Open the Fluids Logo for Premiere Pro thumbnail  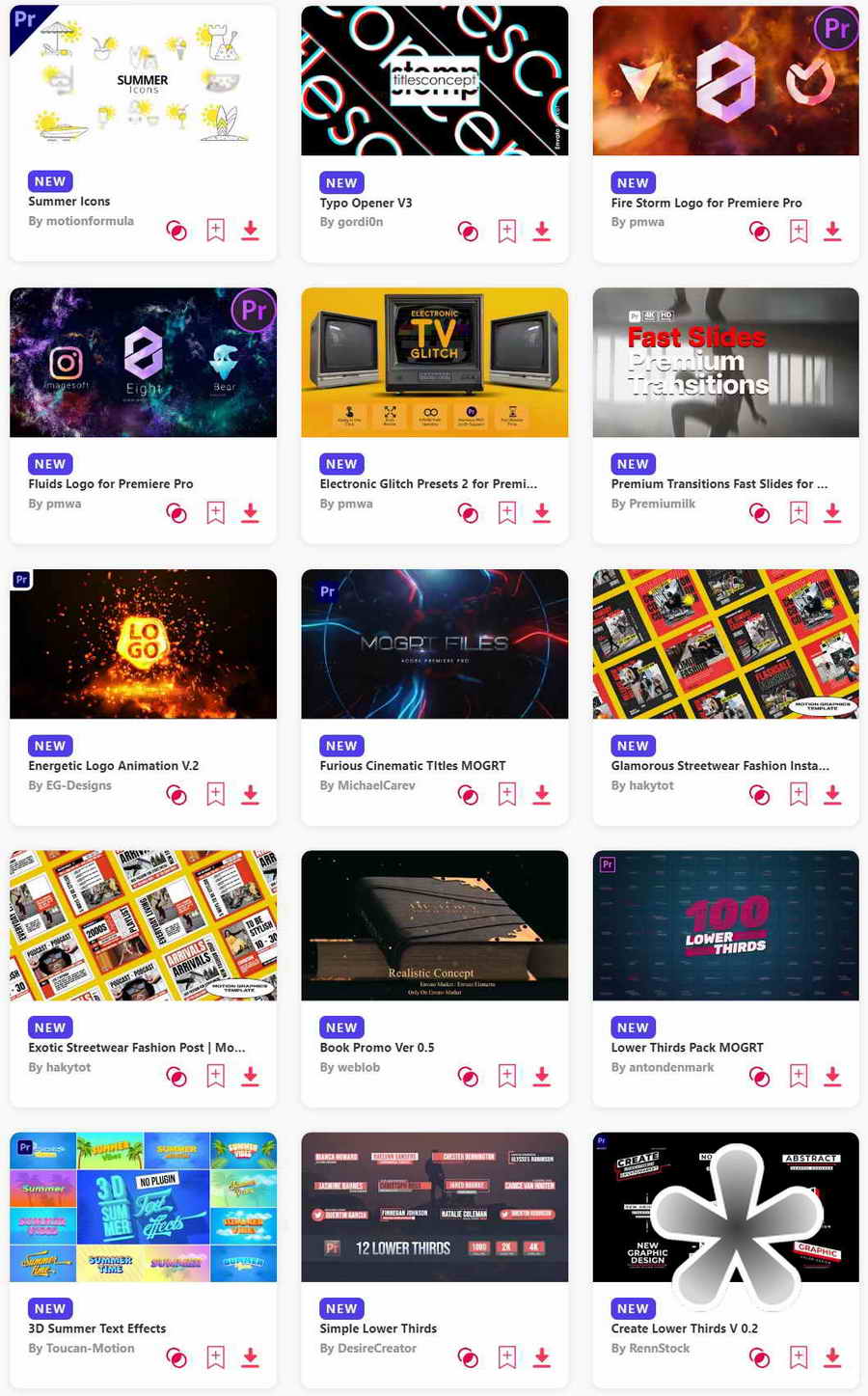[x=143, y=363]
